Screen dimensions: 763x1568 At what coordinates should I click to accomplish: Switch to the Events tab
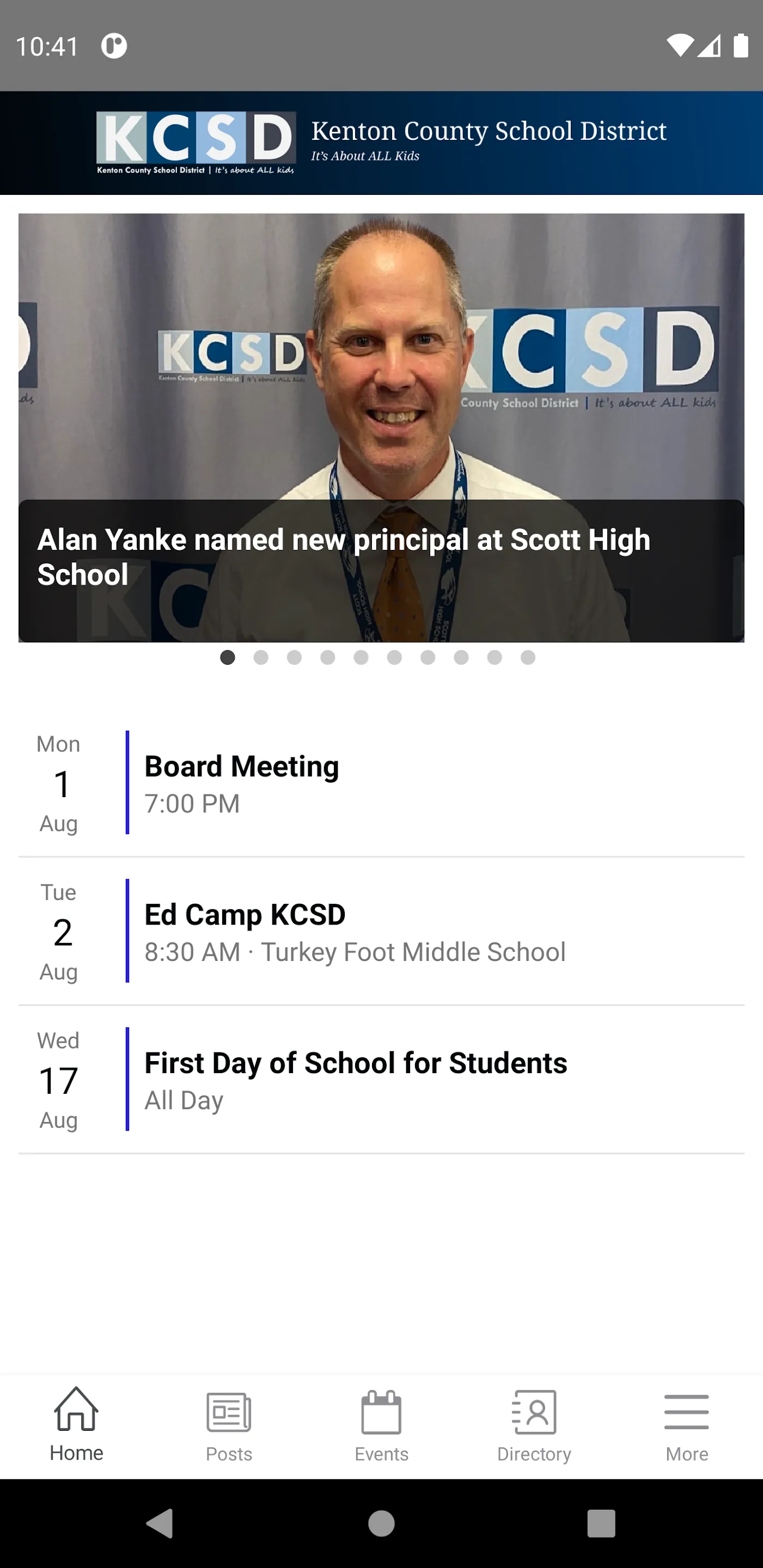pyautogui.click(x=382, y=1427)
